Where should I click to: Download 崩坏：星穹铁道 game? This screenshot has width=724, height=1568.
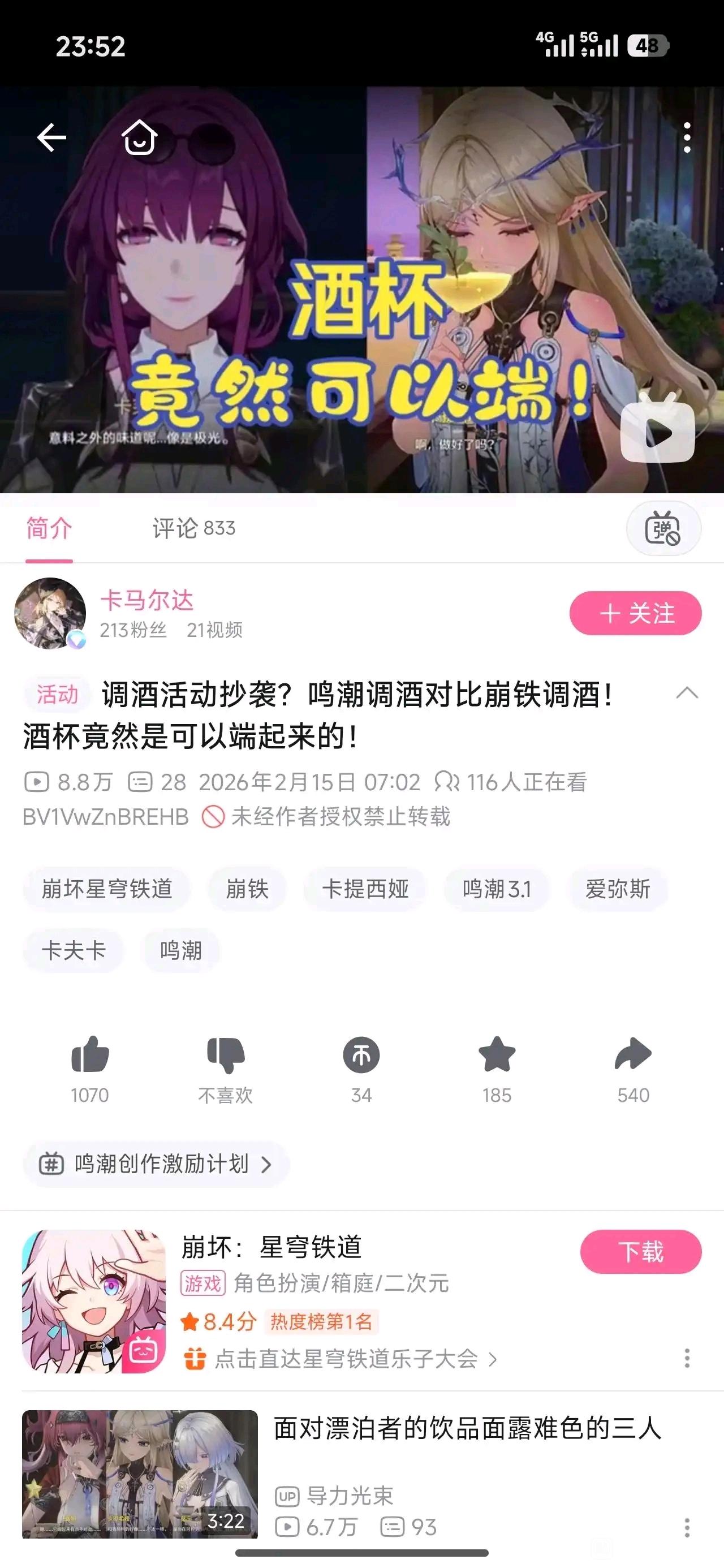pyautogui.click(x=640, y=1252)
